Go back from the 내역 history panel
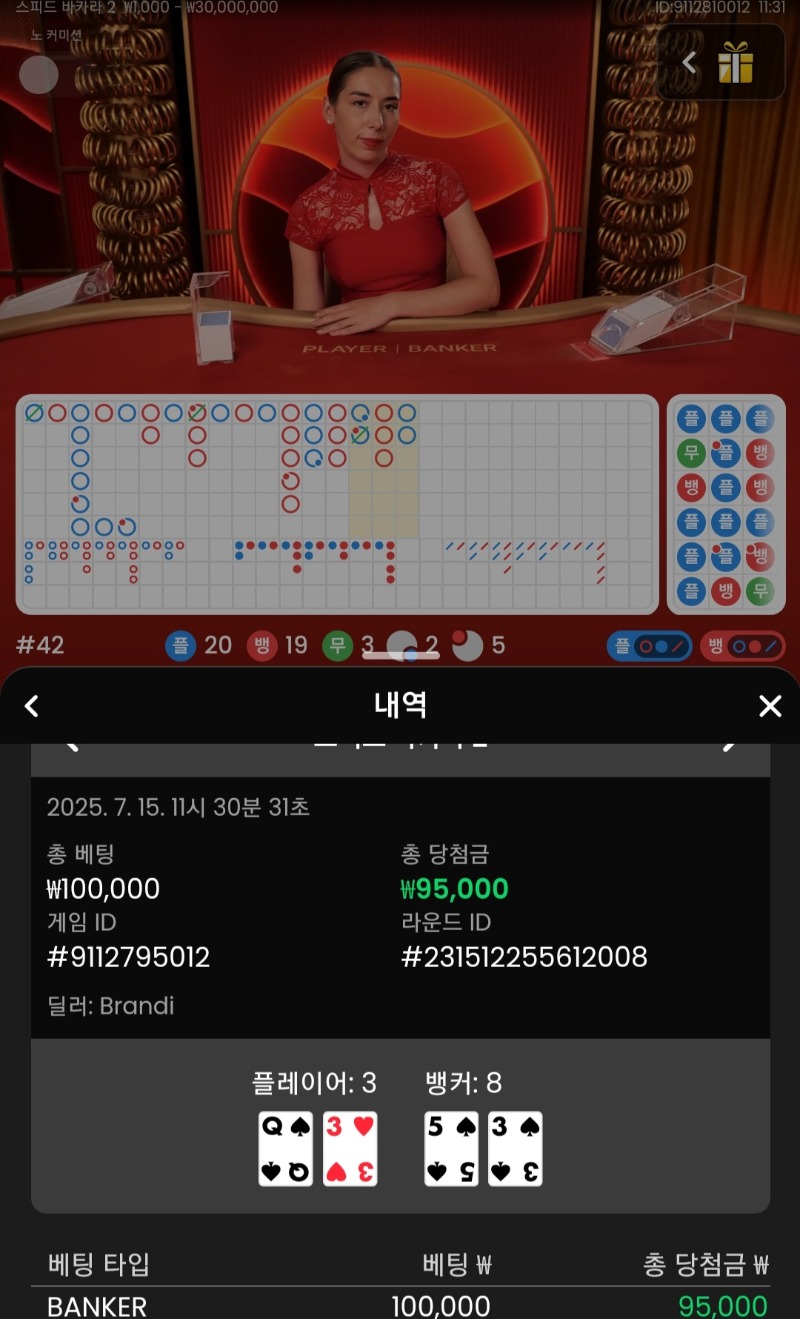Screen dimensions: 800x1319 (32, 706)
